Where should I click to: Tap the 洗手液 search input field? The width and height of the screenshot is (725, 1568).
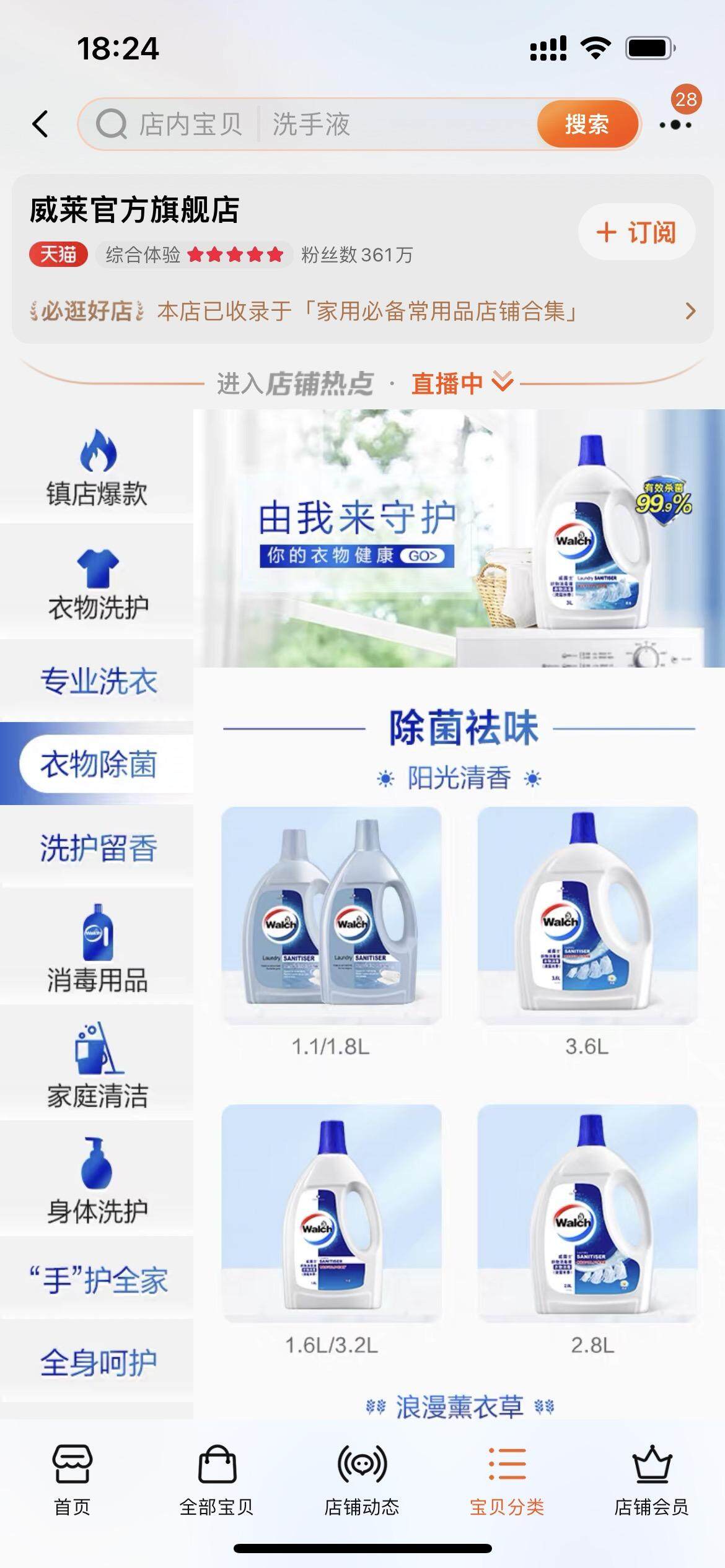(310, 124)
